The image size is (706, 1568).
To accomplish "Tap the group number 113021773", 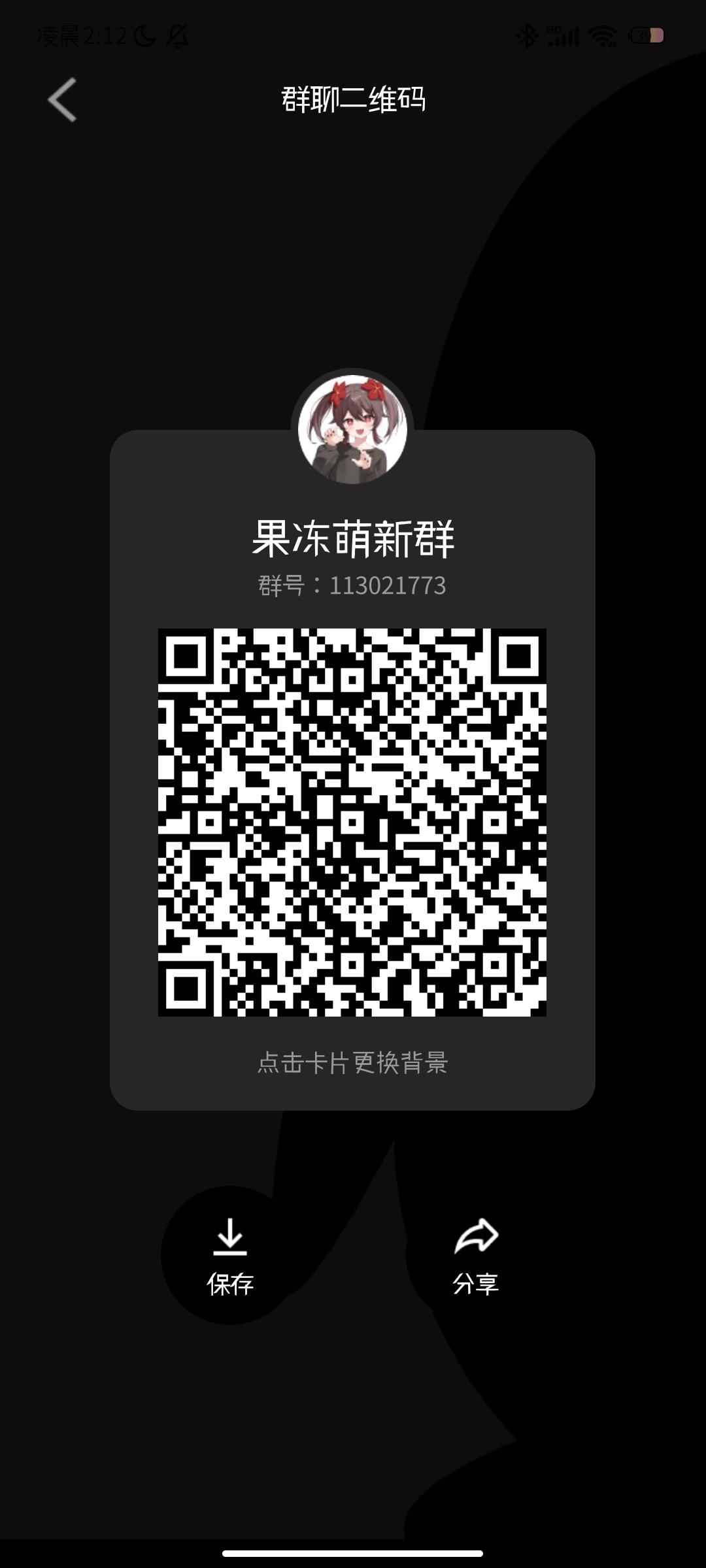I will coord(353,587).
